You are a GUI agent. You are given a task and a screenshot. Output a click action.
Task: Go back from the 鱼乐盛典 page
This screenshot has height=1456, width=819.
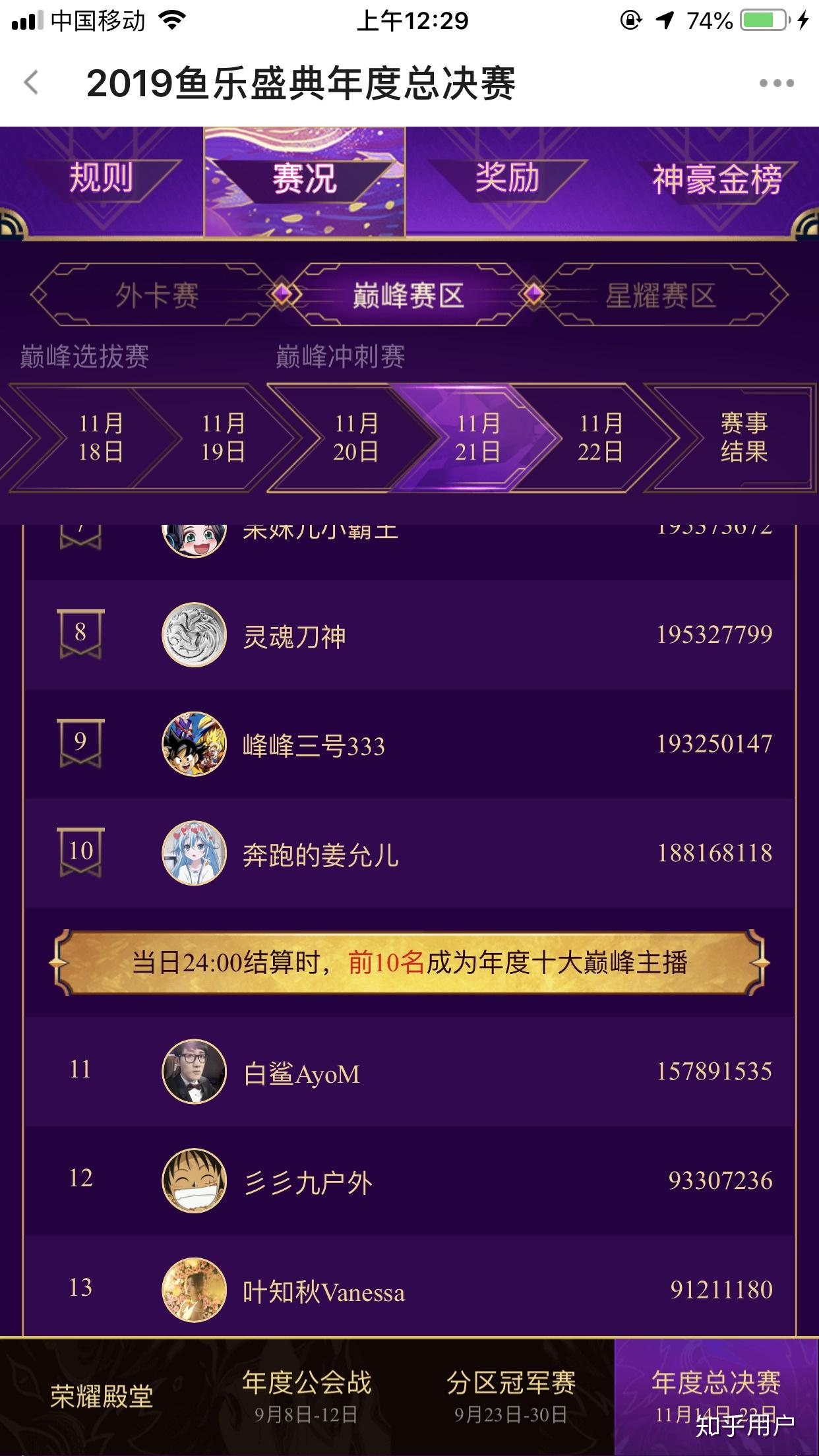[x=31, y=83]
